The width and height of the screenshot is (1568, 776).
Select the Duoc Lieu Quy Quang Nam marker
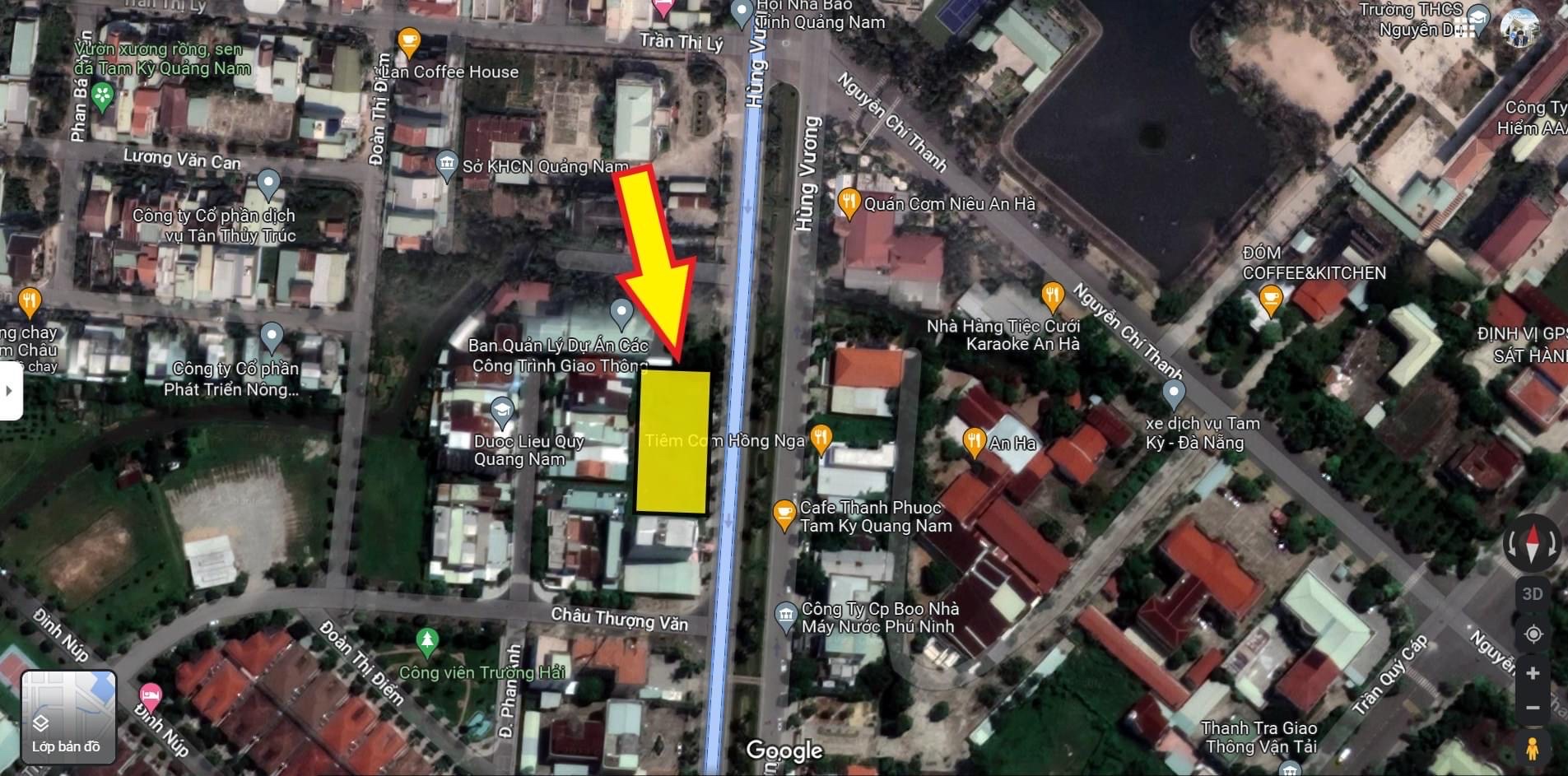coord(502,410)
